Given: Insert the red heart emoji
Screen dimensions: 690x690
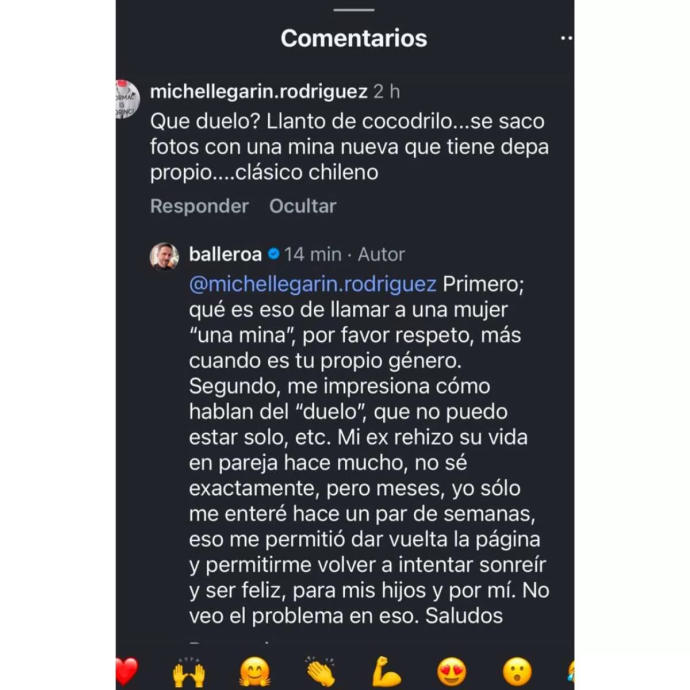Looking at the screenshot, I should 127,671.
